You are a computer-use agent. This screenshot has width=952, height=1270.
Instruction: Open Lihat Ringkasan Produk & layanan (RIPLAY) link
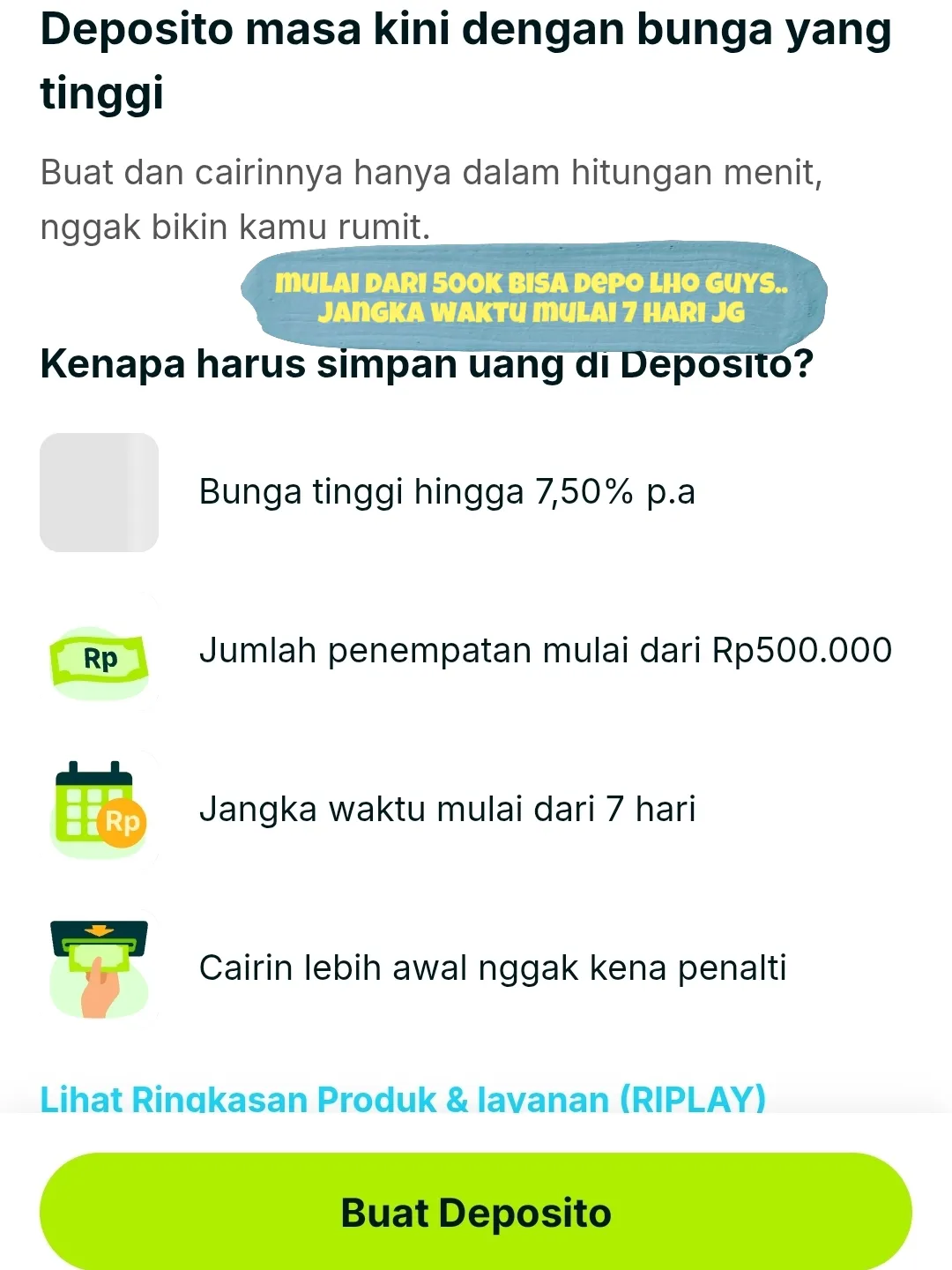coord(403,1099)
